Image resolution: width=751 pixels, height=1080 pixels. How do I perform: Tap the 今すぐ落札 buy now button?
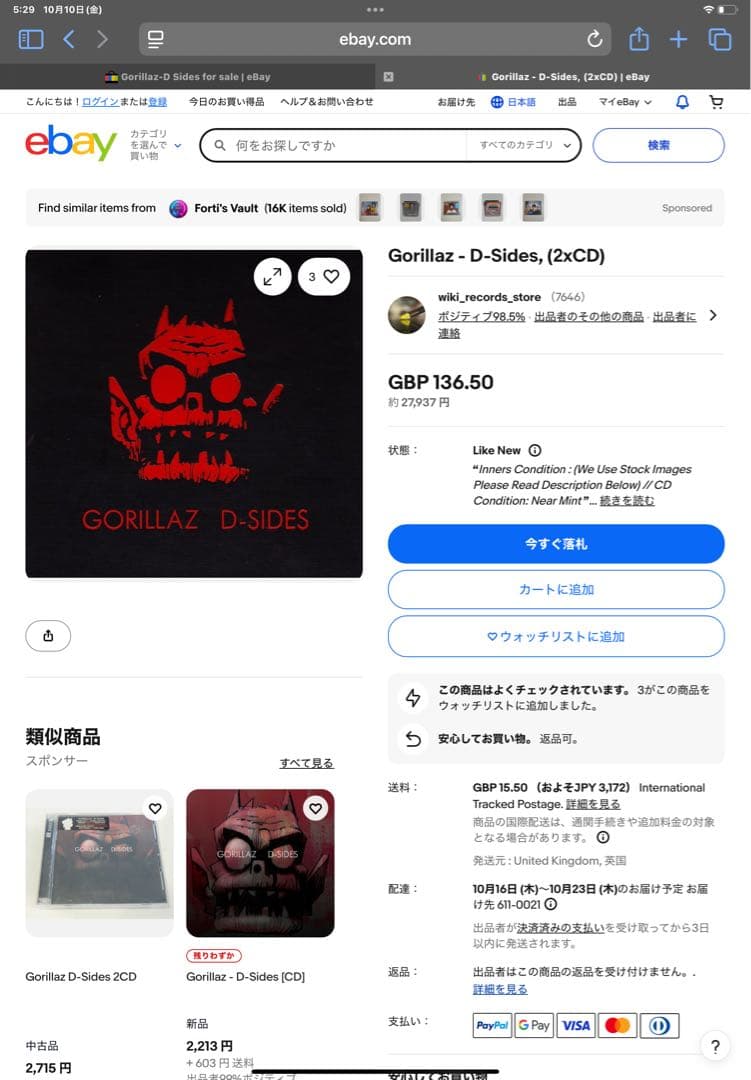(555, 544)
